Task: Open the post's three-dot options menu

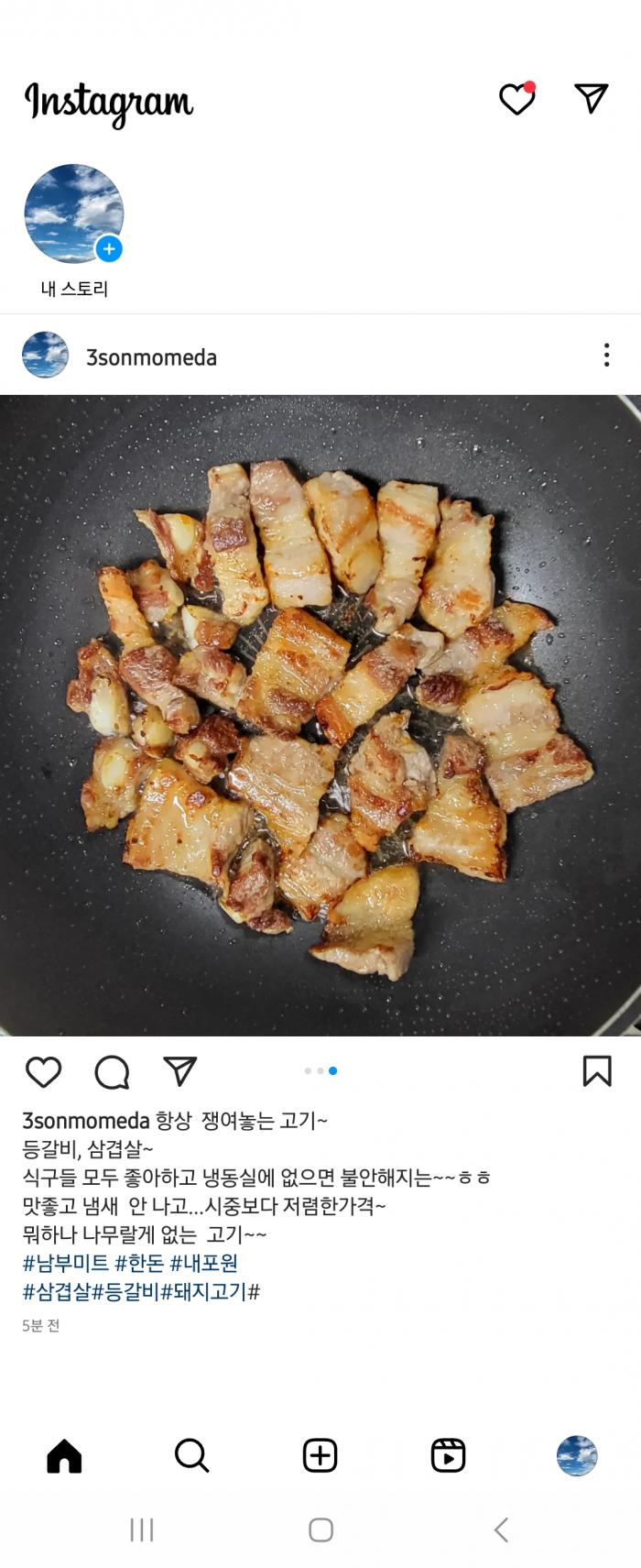Action: point(606,356)
